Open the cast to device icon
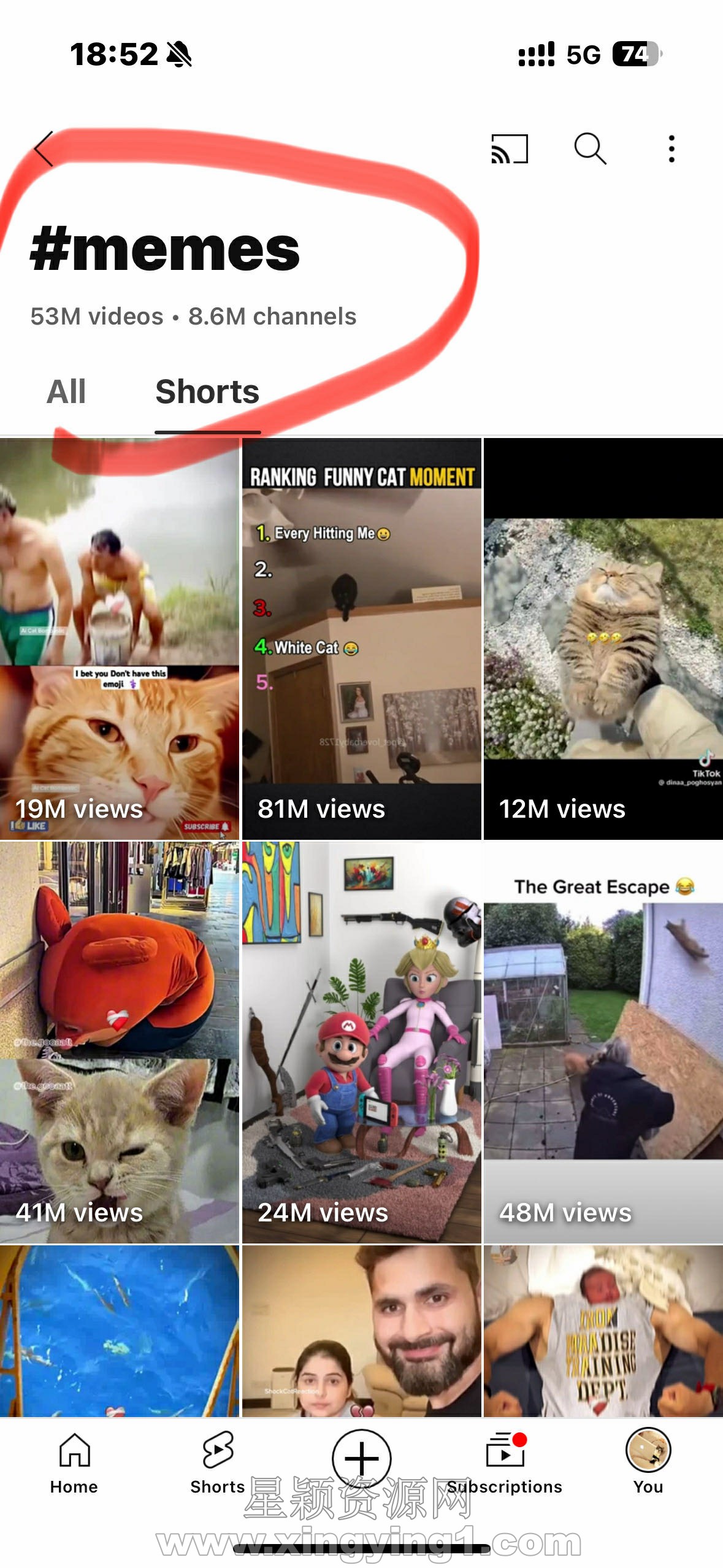The width and height of the screenshot is (723, 1568). 509,149
